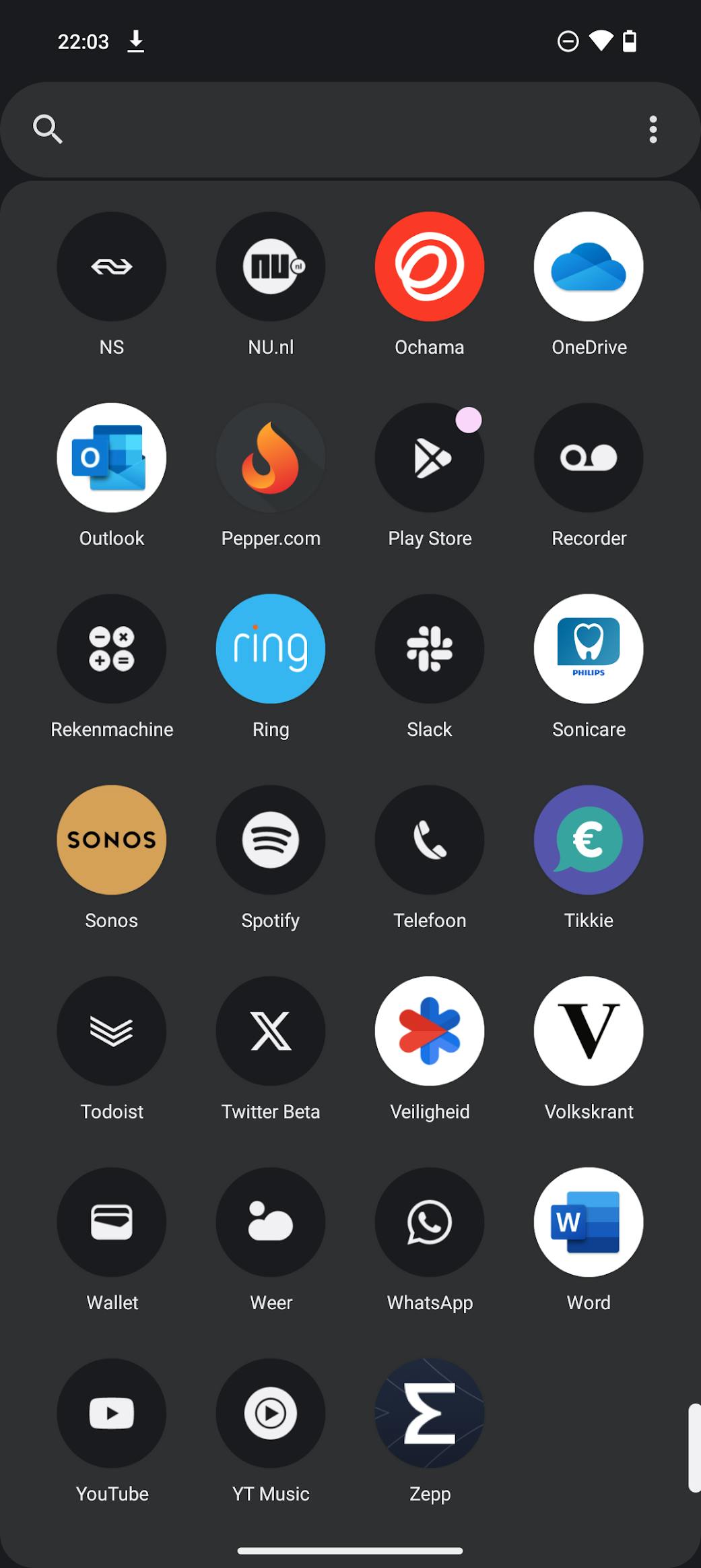The height and width of the screenshot is (1568, 701).
Task: Open the NU.nl news app
Action: click(x=271, y=267)
